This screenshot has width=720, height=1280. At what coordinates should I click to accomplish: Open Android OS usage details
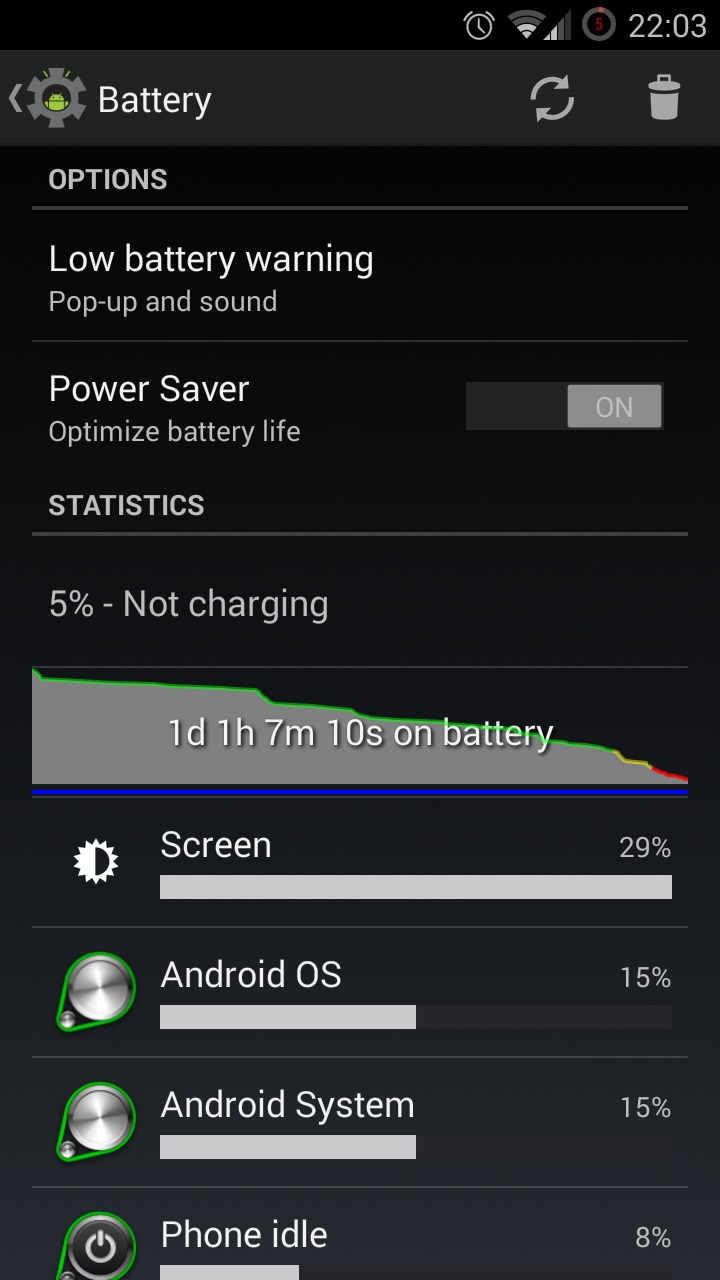(x=360, y=992)
